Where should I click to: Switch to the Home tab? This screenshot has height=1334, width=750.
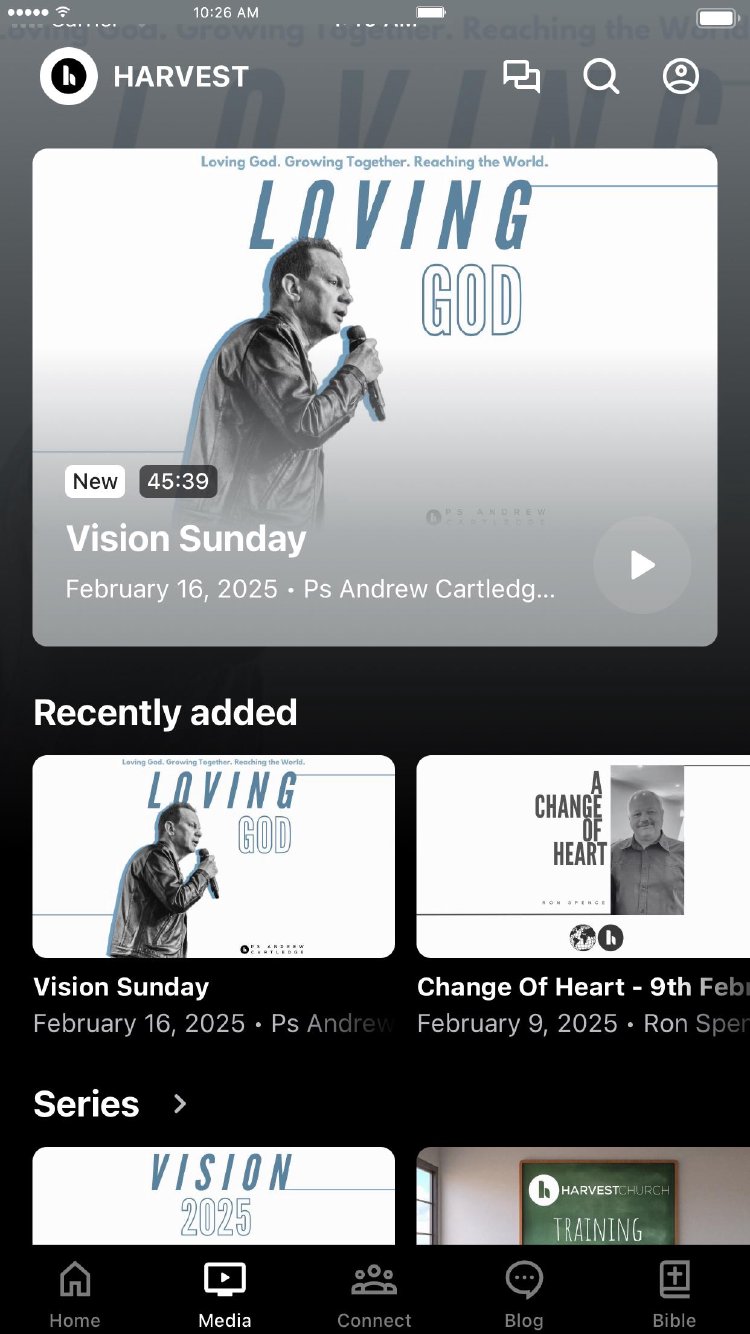tap(75, 1294)
